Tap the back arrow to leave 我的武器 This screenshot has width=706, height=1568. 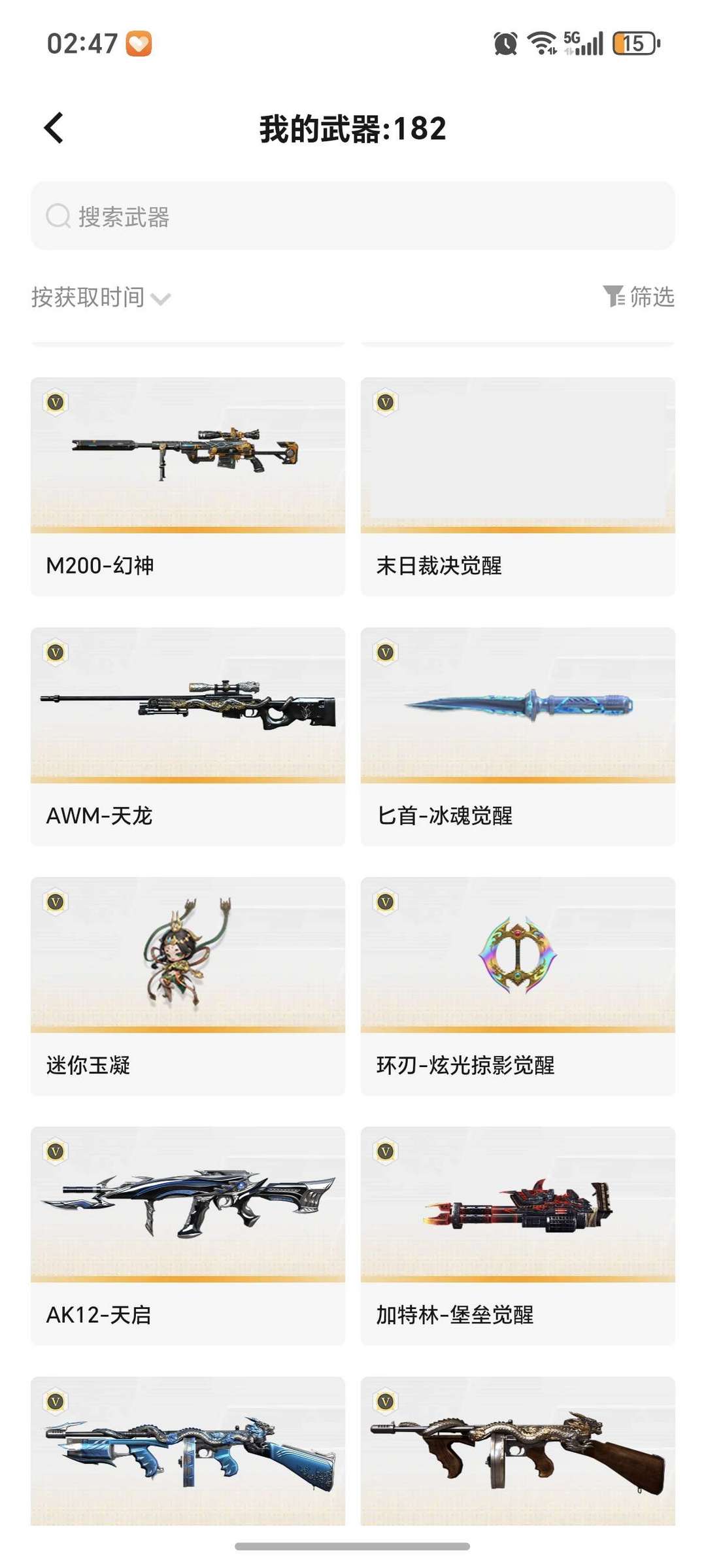click(x=54, y=129)
